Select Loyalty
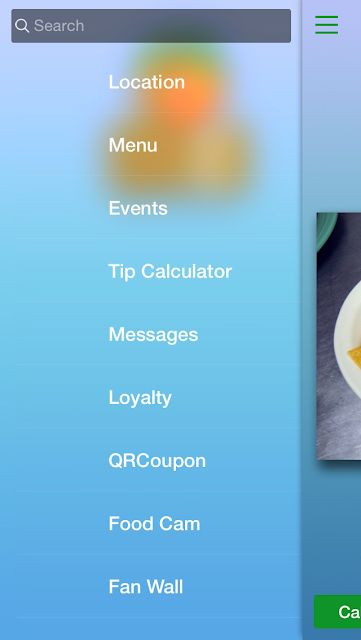 coord(158,397)
